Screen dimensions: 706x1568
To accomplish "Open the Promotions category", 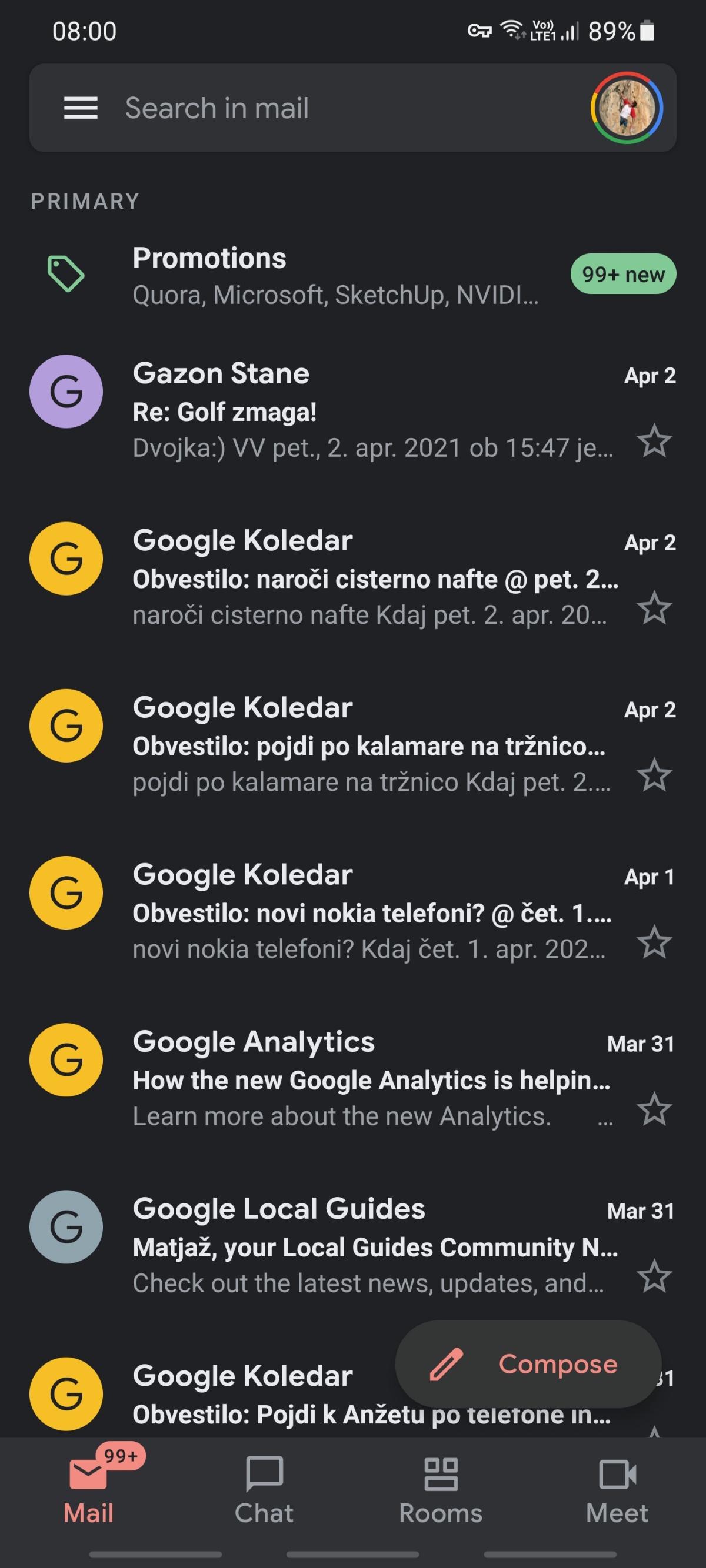I will click(x=335, y=275).
